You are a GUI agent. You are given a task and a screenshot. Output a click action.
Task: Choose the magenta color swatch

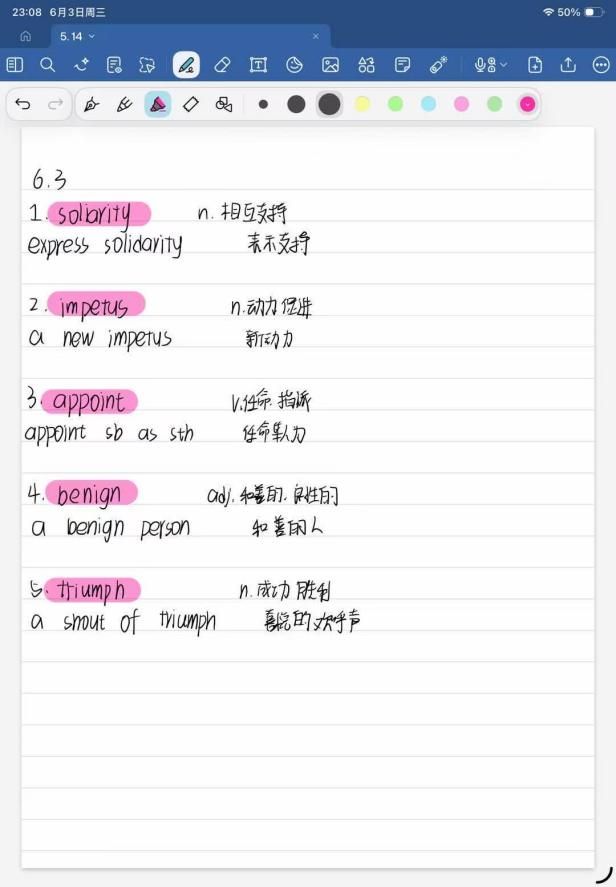click(527, 104)
